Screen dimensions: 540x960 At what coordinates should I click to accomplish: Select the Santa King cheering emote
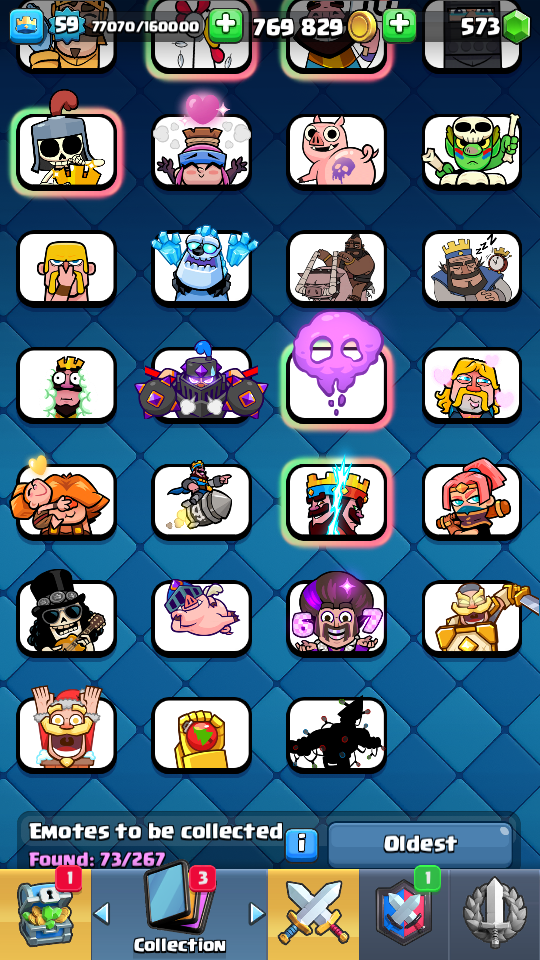click(67, 732)
